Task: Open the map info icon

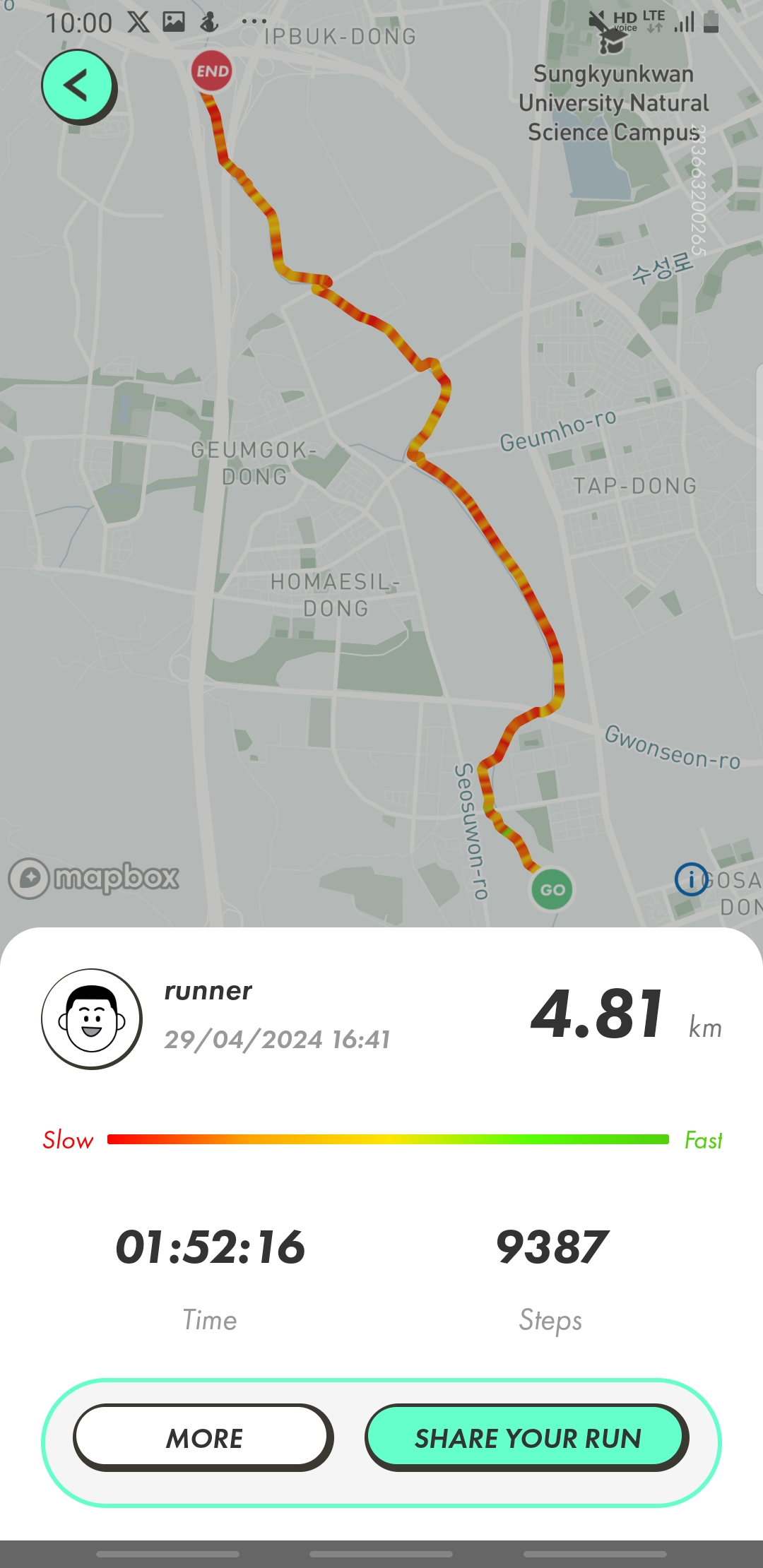Action: (690, 879)
